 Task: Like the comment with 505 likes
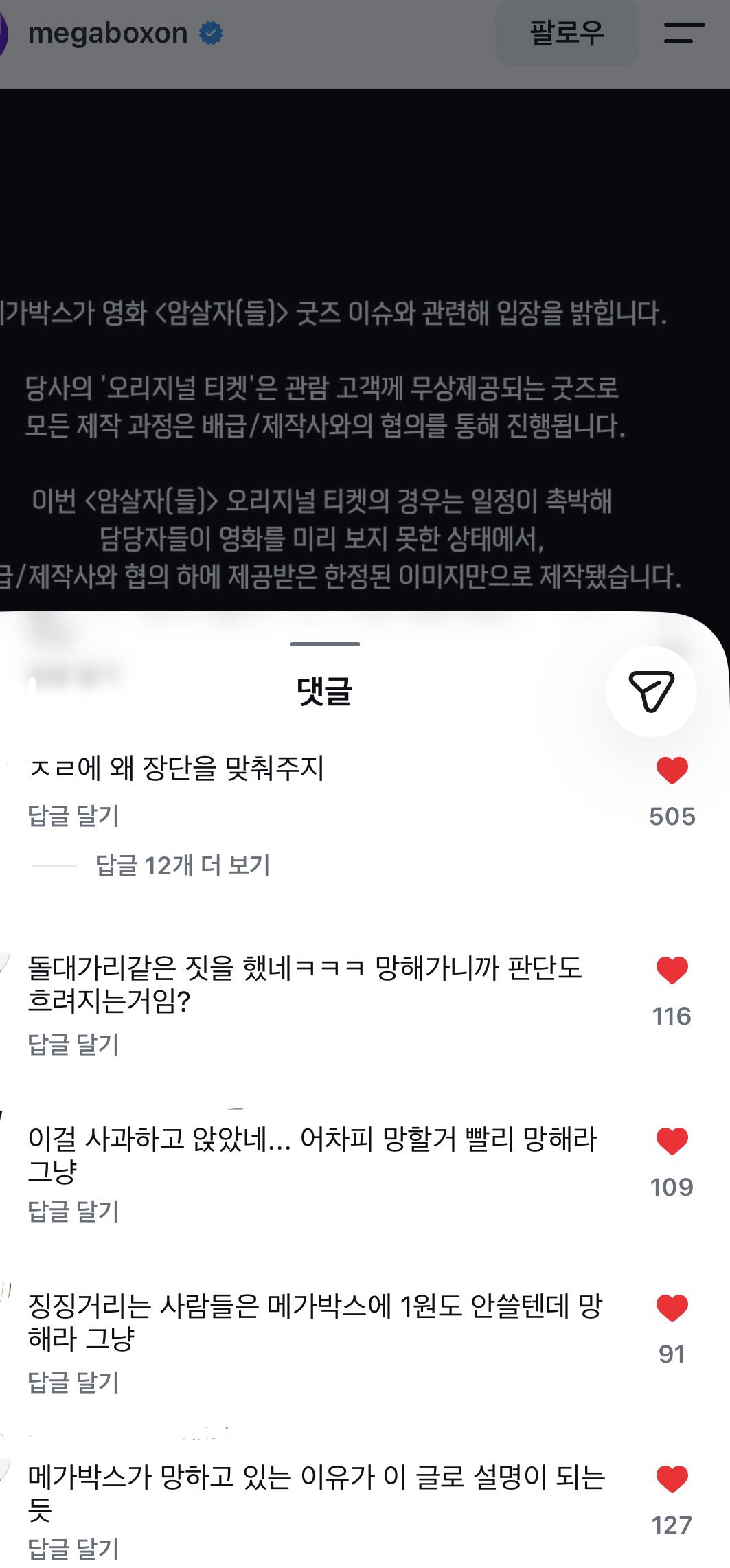pyautogui.click(x=672, y=770)
